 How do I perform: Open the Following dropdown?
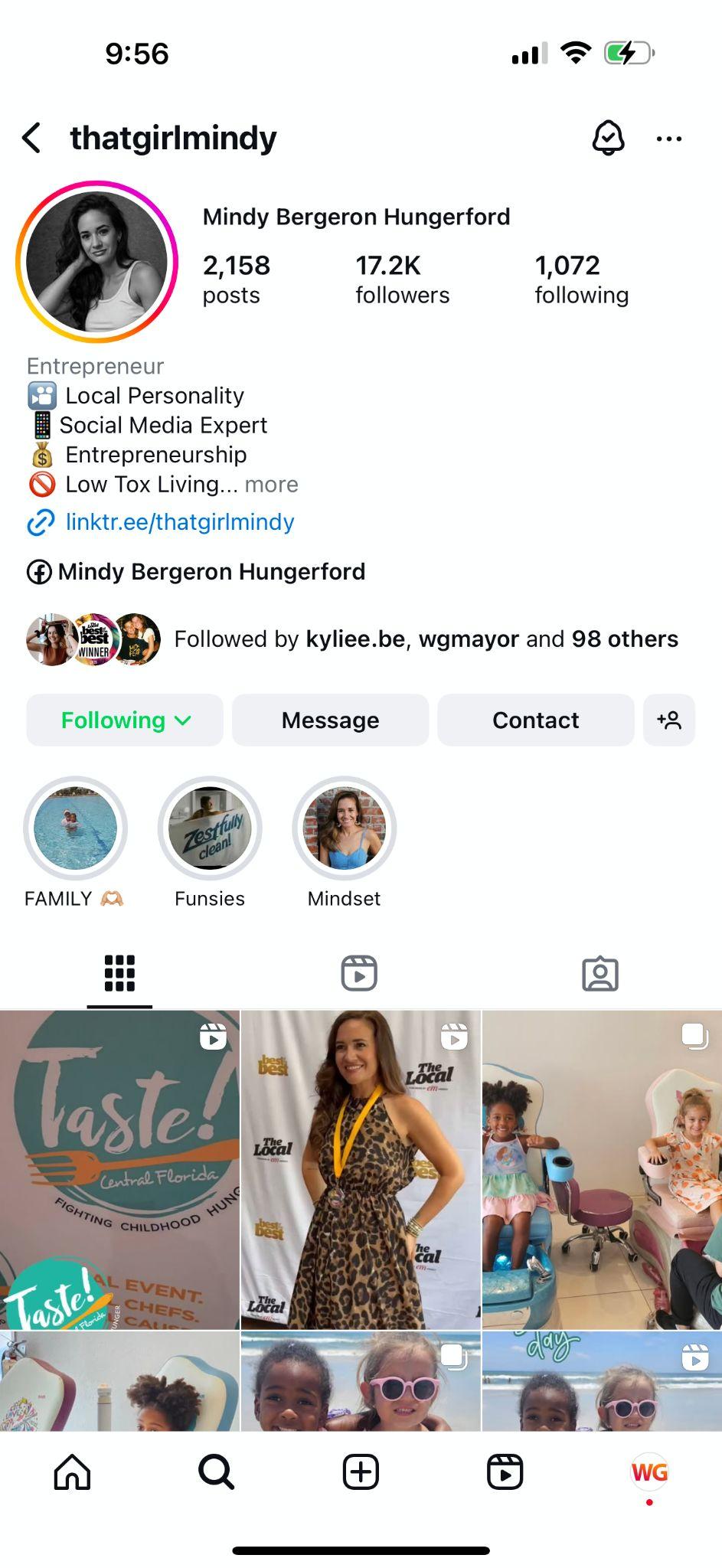125,720
